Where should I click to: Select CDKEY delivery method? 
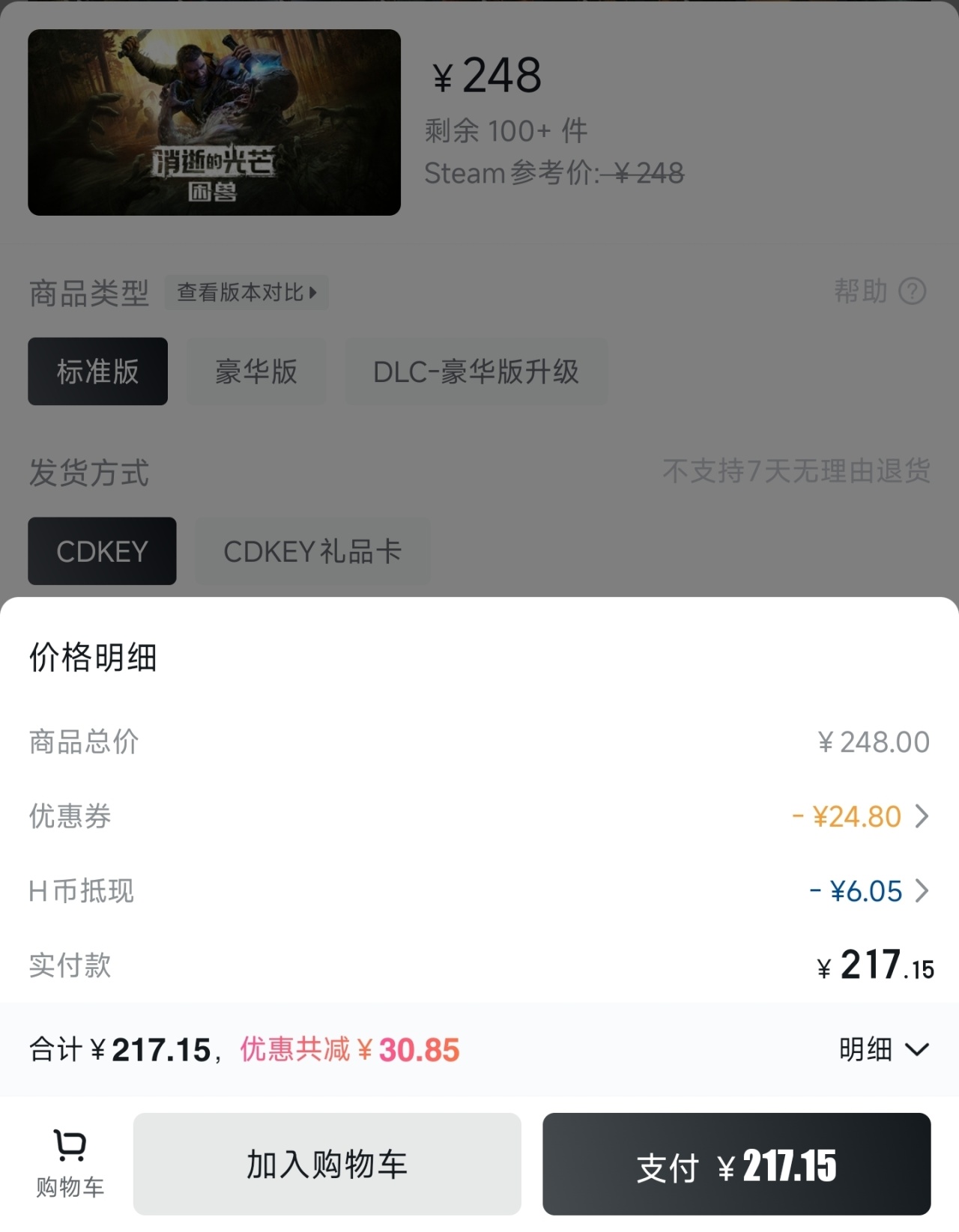102,551
